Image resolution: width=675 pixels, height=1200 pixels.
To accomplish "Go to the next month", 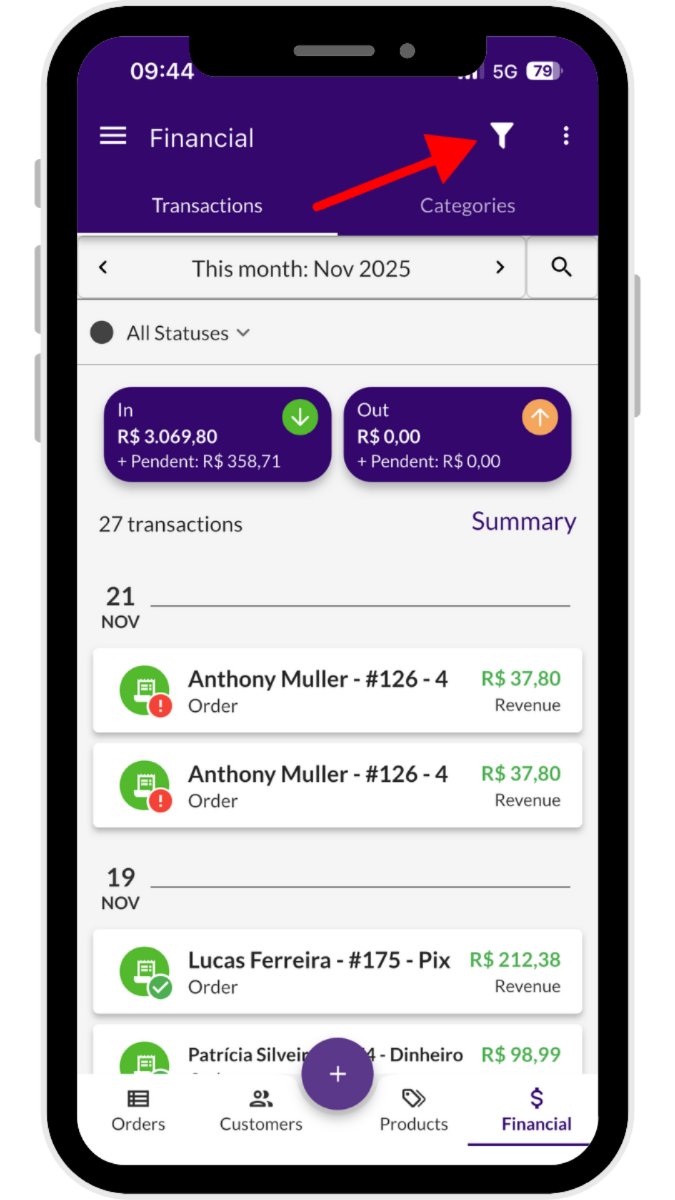I will point(500,268).
